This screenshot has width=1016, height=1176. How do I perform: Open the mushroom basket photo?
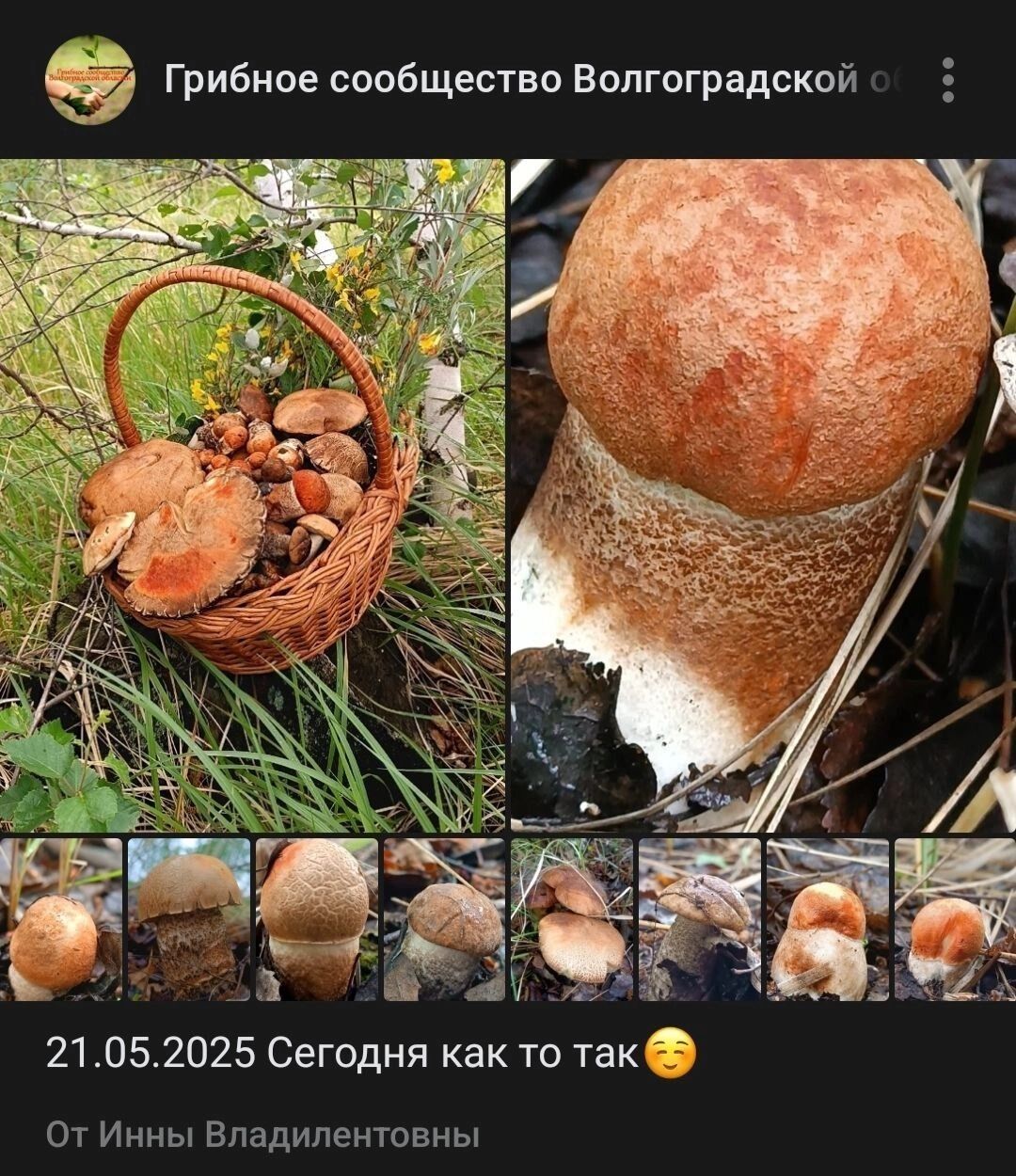252,495
